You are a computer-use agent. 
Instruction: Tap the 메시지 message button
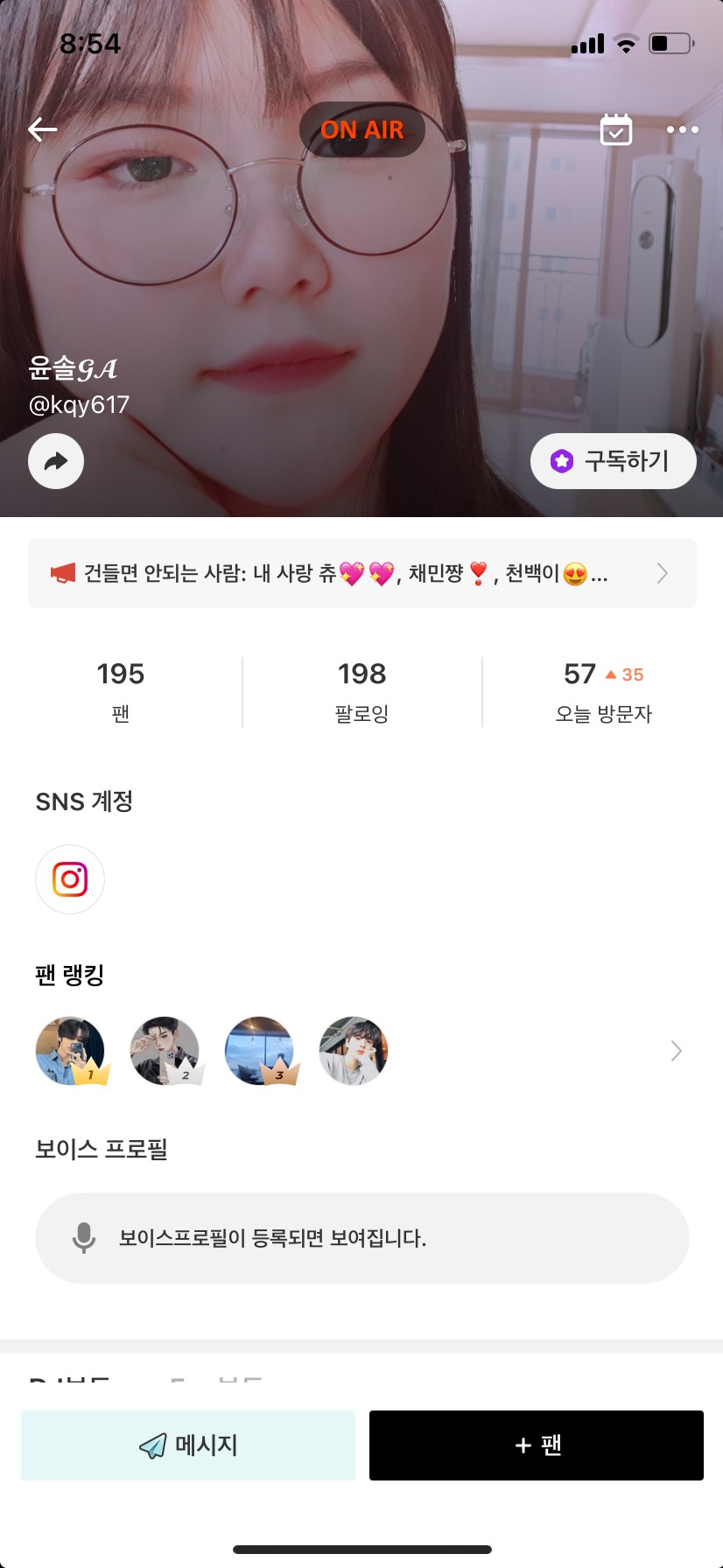[188, 1445]
